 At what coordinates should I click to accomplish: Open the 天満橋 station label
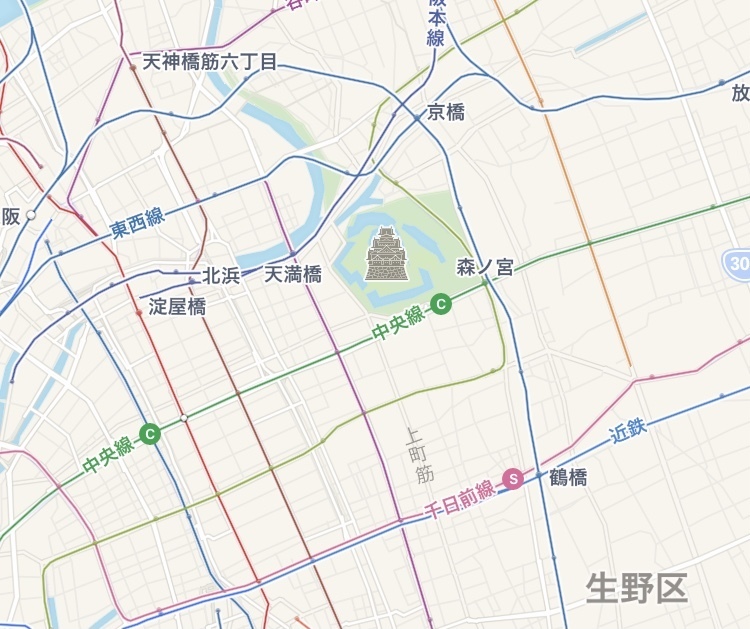(x=293, y=274)
